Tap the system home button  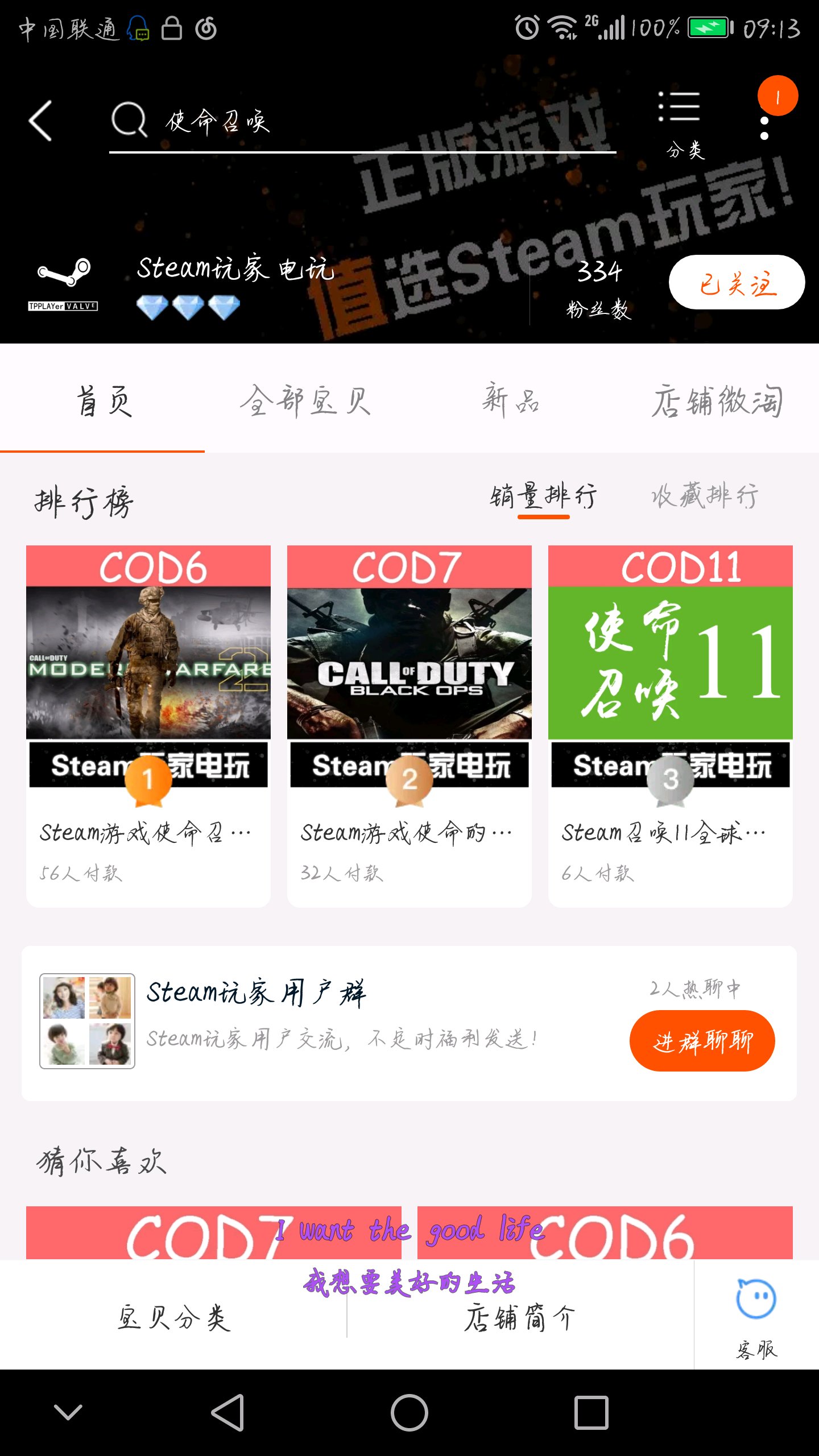[409, 1413]
